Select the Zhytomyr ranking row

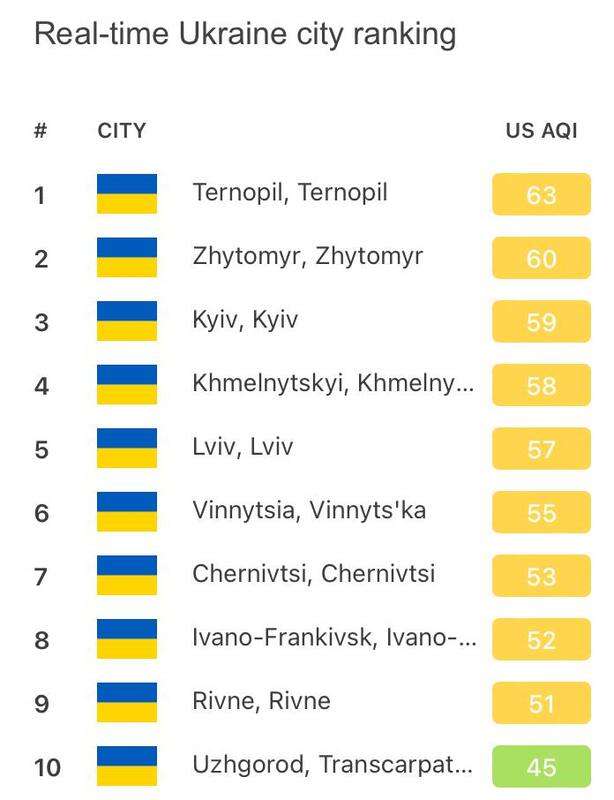tap(307, 257)
